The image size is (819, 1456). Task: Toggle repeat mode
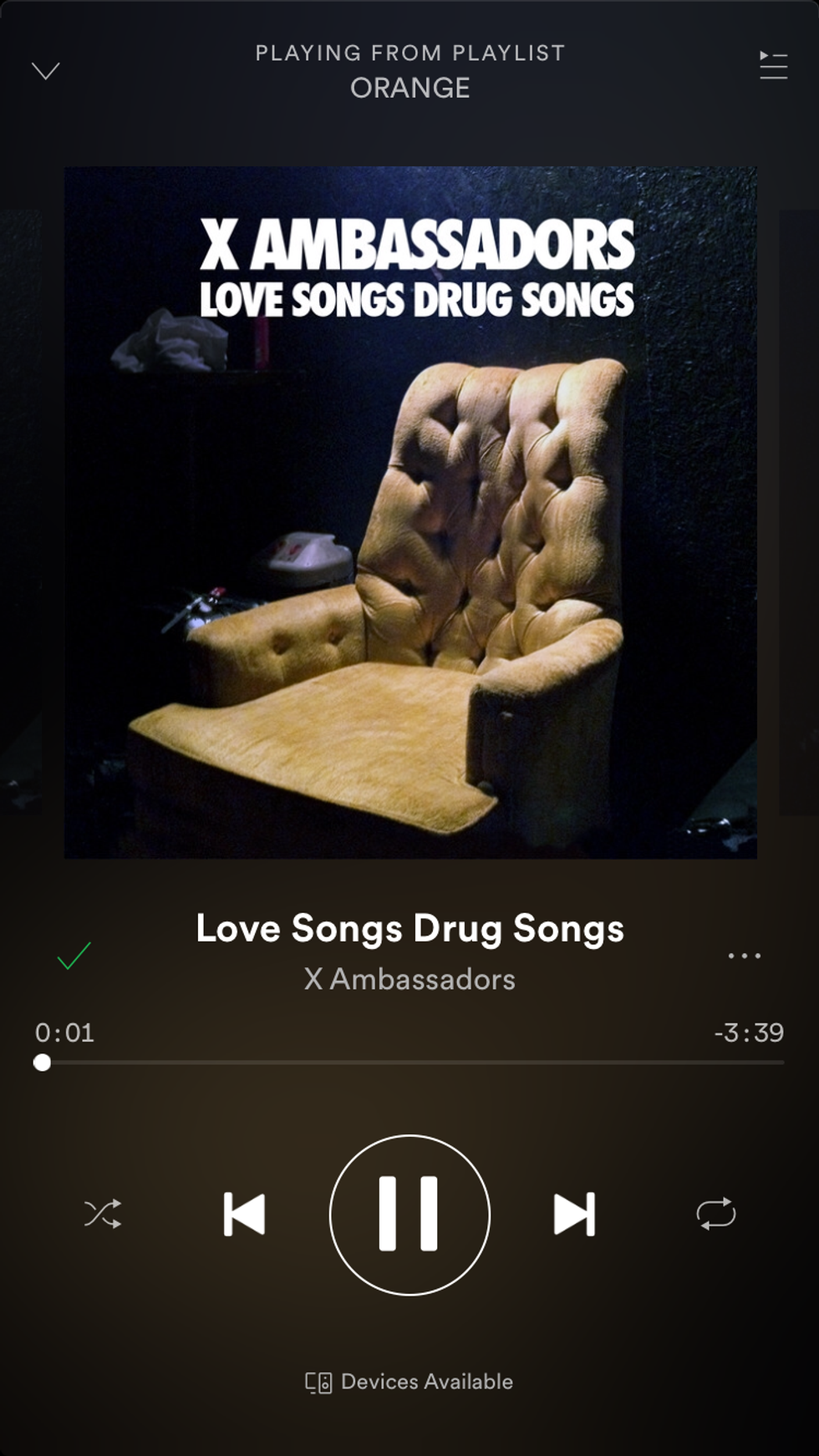[x=716, y=1214]
